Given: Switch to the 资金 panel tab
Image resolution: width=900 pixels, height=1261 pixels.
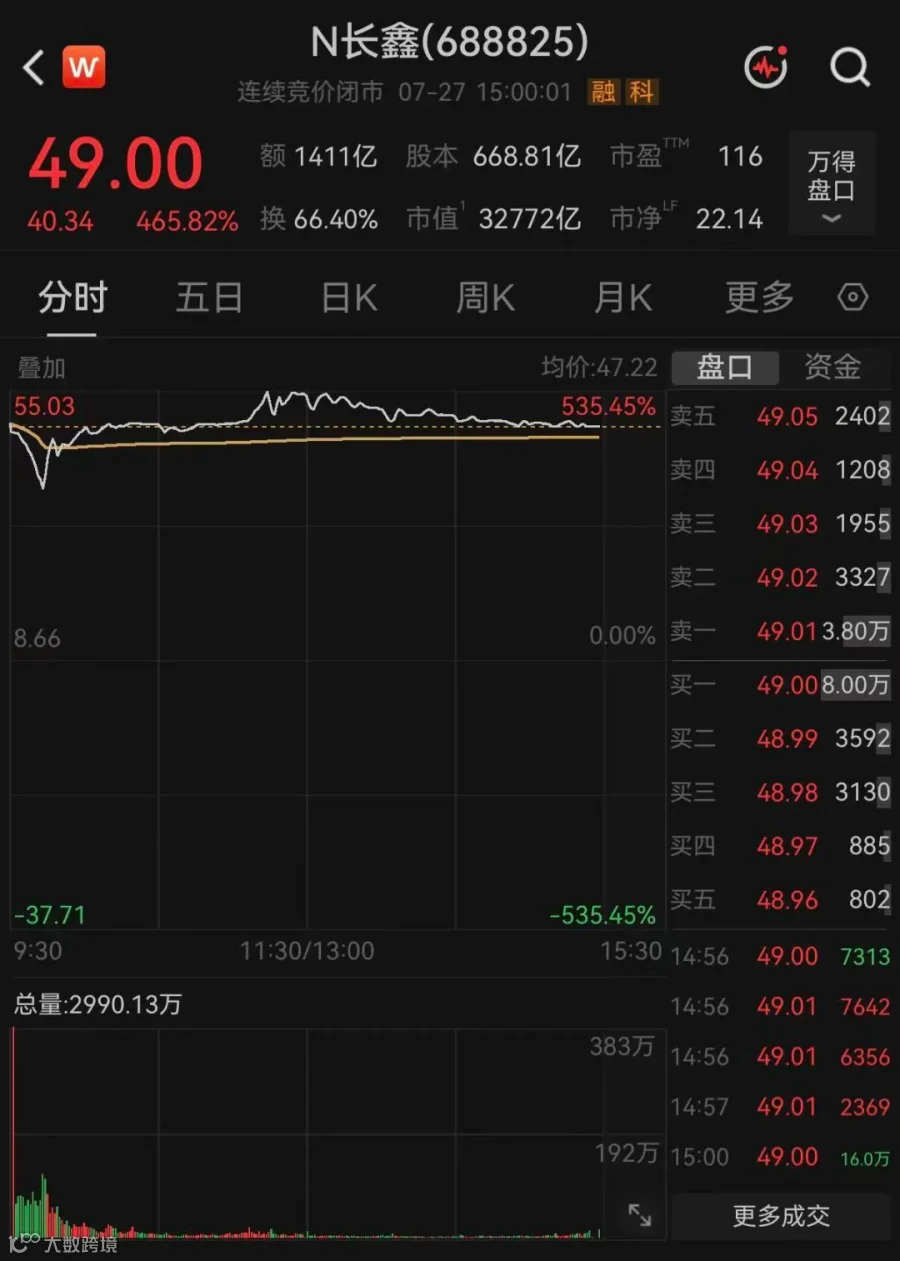Looking at the screenshot, I should tap(833, 367).
